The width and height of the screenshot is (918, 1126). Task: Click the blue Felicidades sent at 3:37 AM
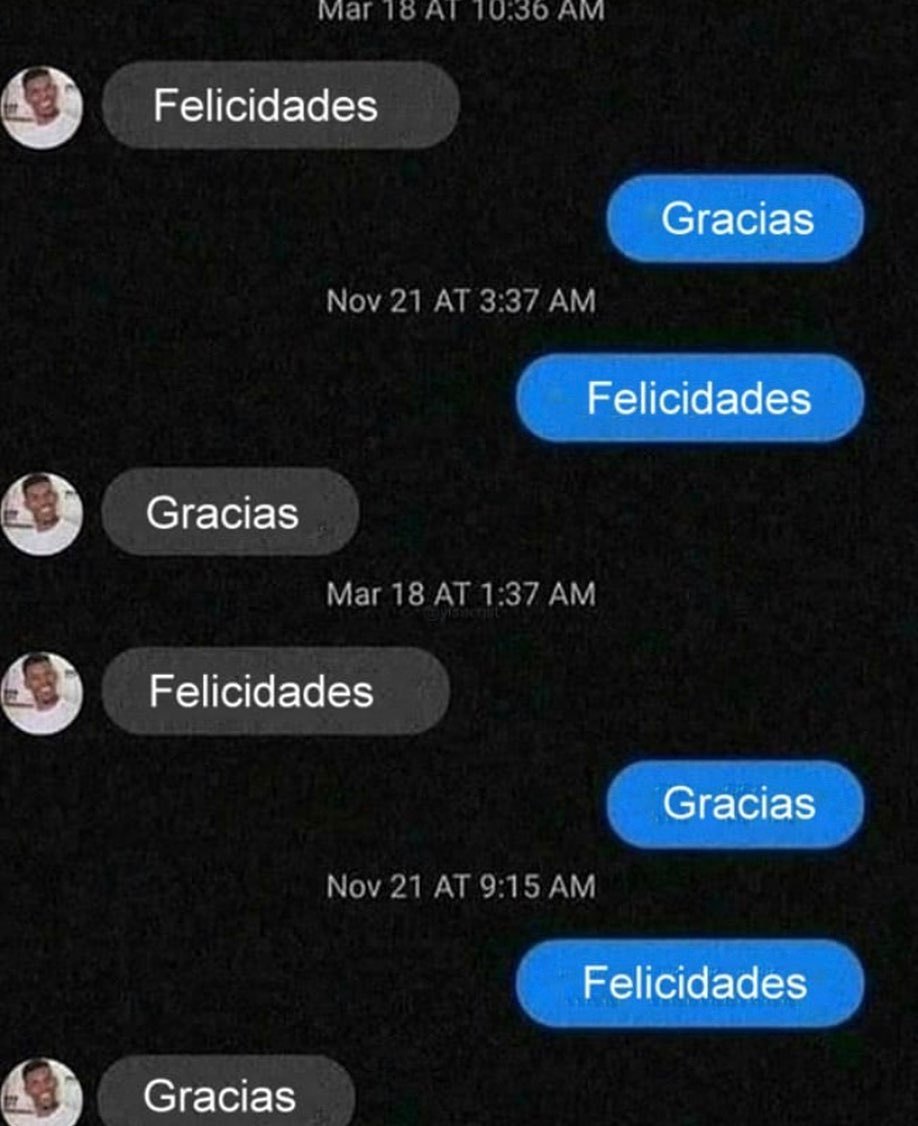(x=690, y=397)
